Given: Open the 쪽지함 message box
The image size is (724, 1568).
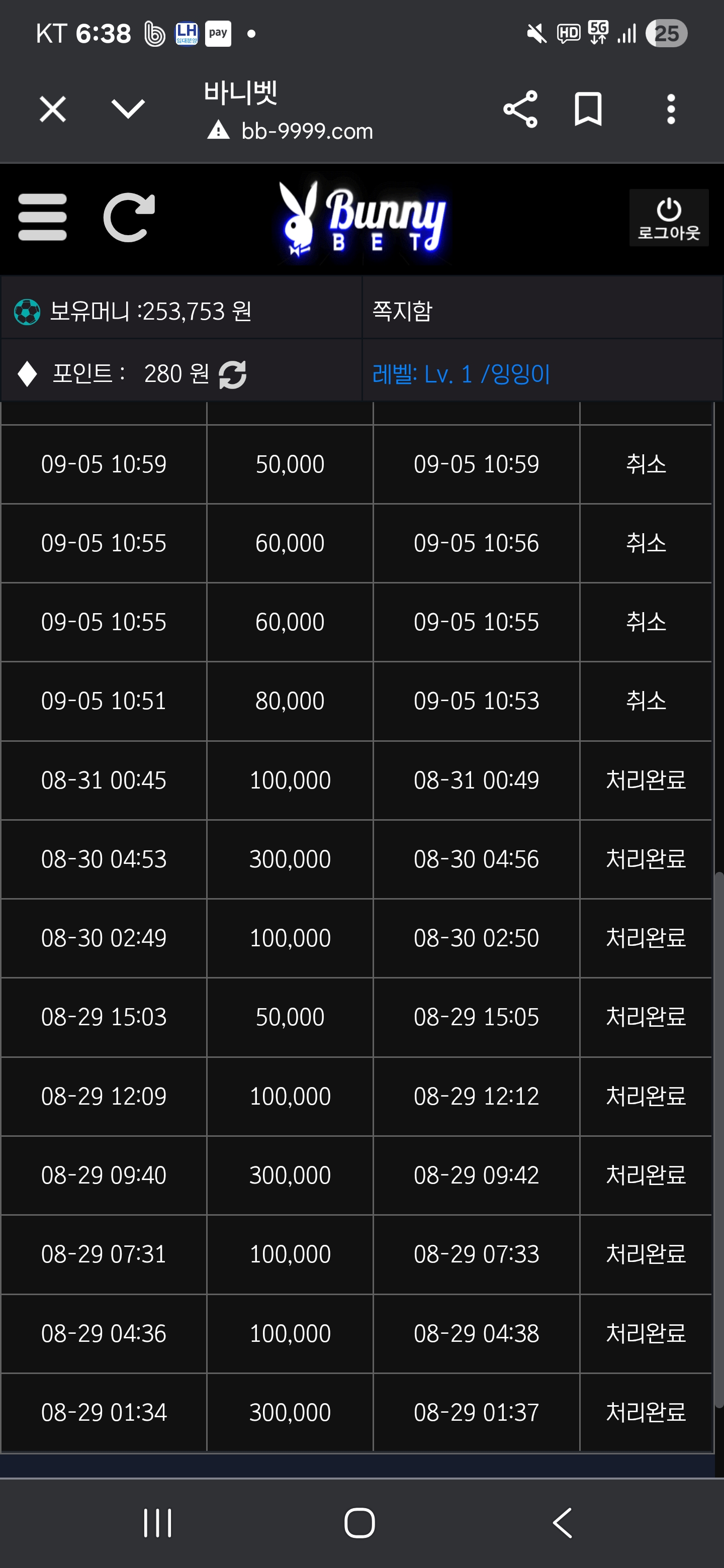Looking at the screenshot, I should click(402, 311).
